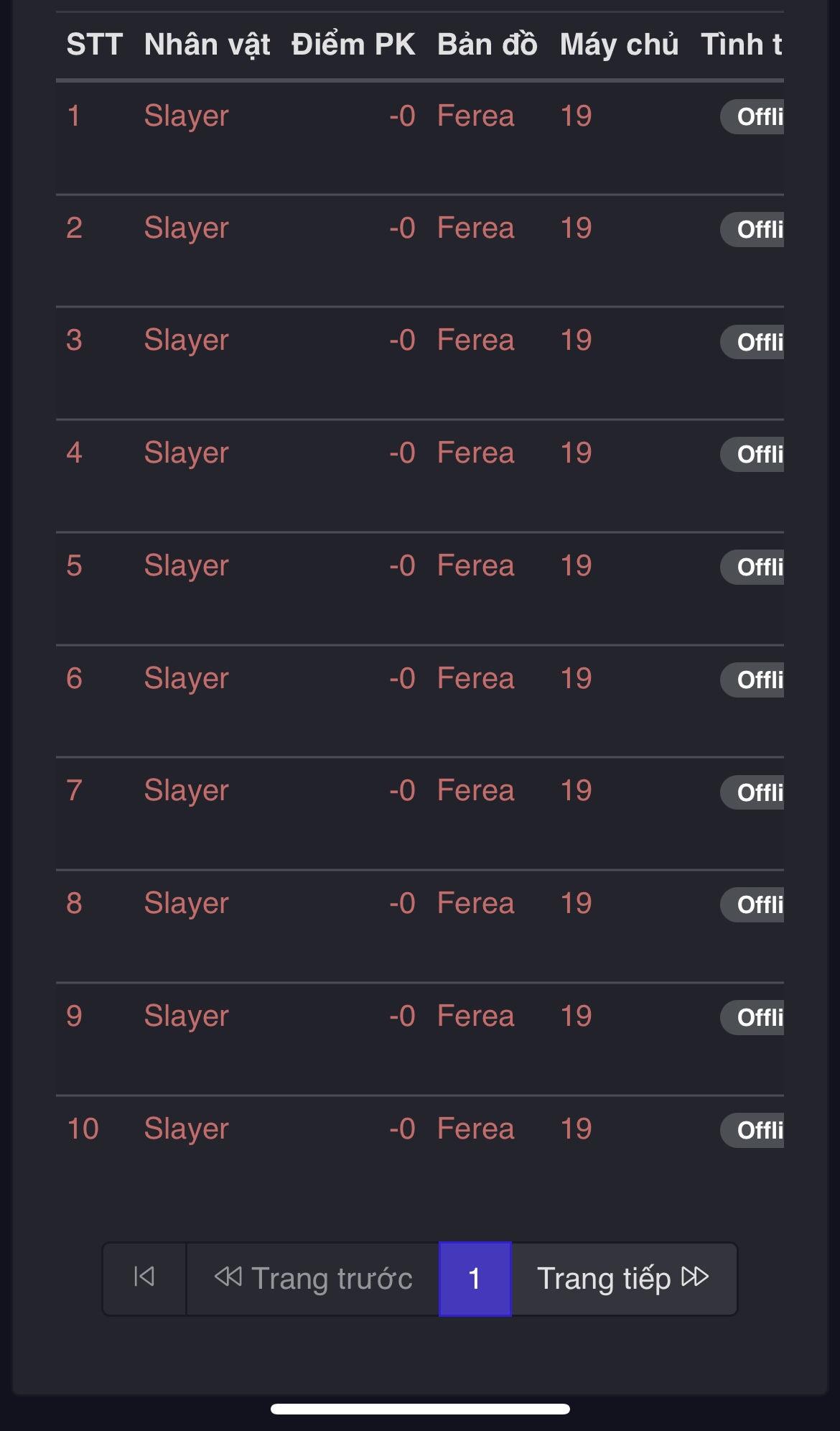Open next page via Trang tiếp
This screenshot has height=1431, width=840.
623,1278
